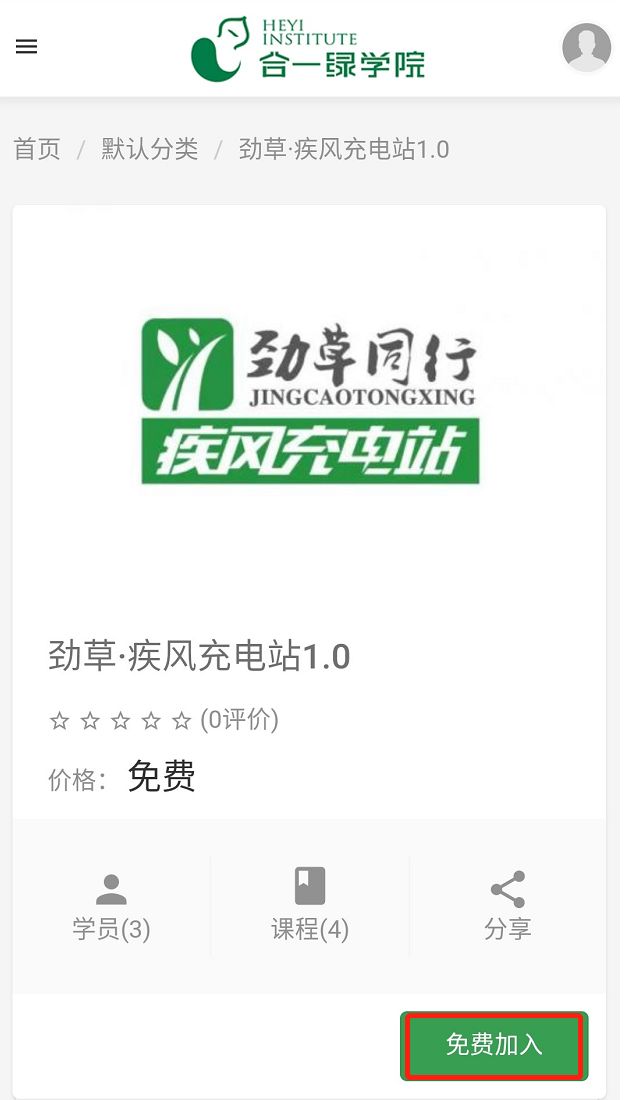Screen dimensions: 626x1100
Task: Open the user profile avatar
Action: pos(586,47)
